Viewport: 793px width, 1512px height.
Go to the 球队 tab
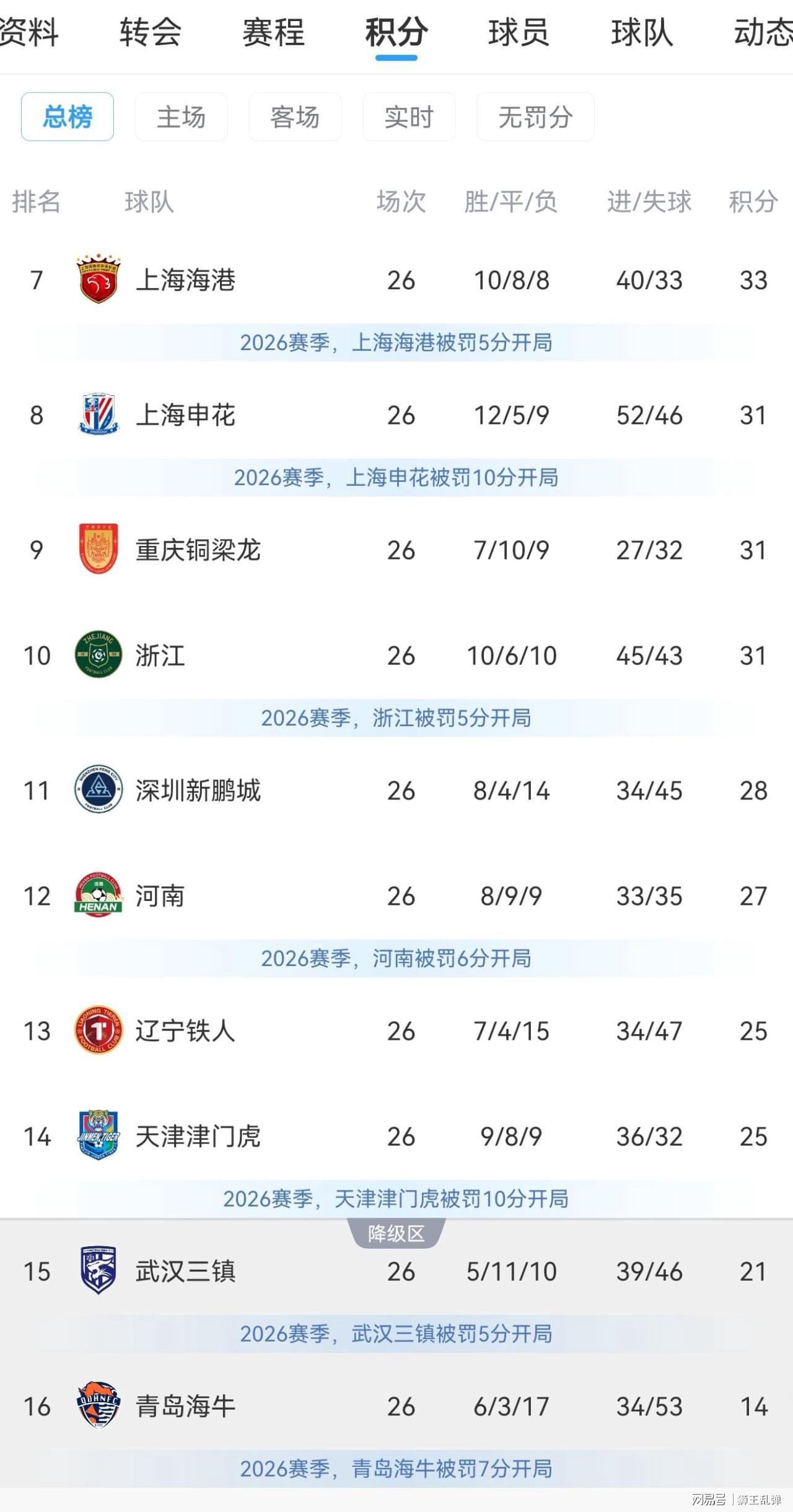(x=642, y=33)
